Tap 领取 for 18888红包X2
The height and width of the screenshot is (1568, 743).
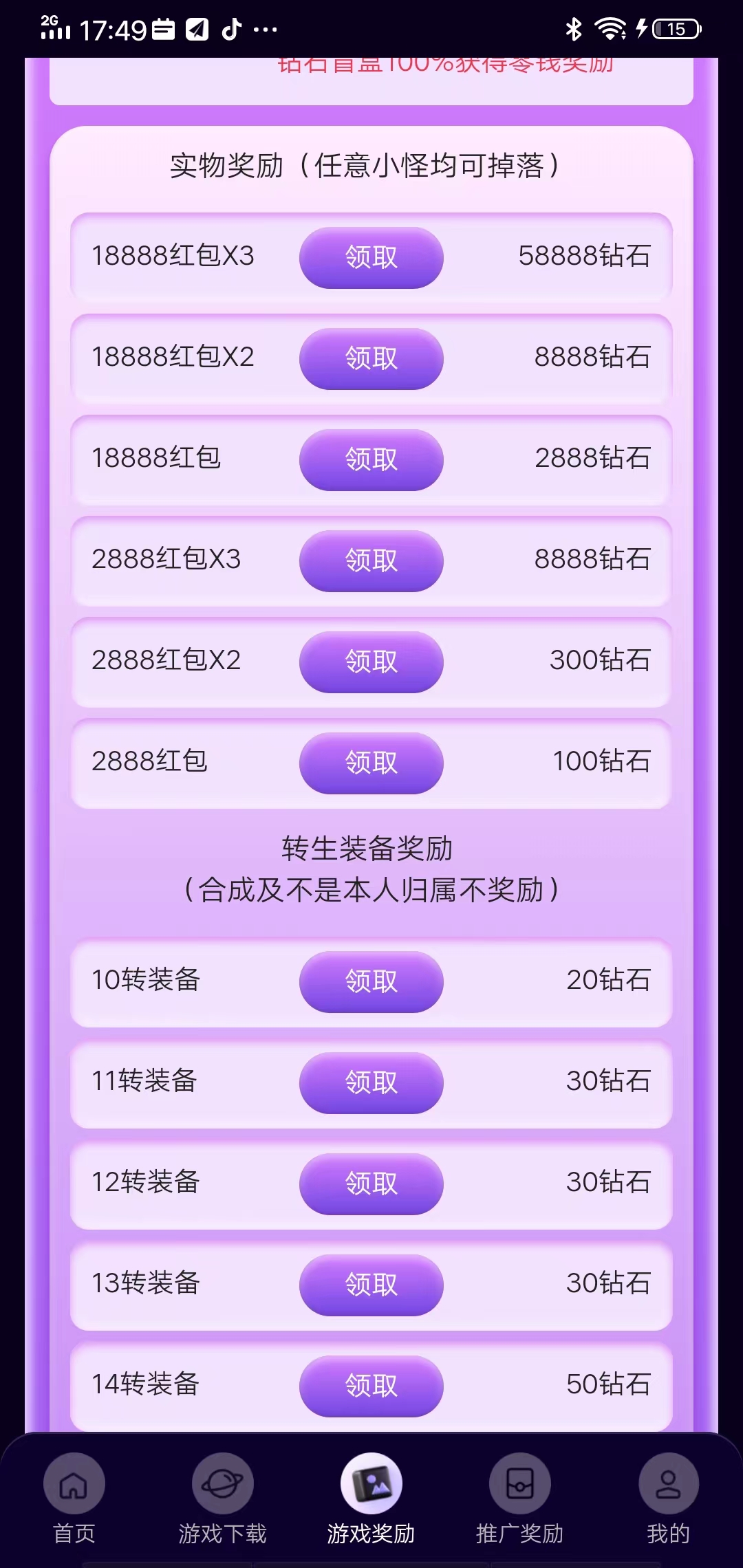pyautogui.click(x=371, y=359)
